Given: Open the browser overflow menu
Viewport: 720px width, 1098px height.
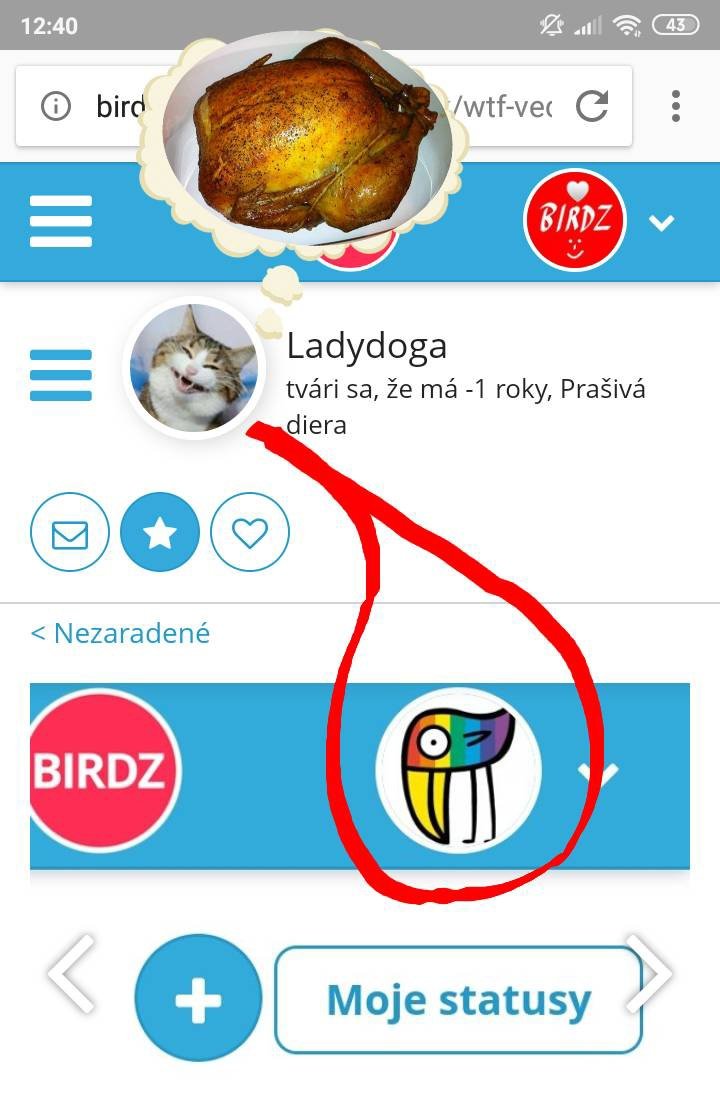Looking at the screenshot, I should click(x=676, y=106).
